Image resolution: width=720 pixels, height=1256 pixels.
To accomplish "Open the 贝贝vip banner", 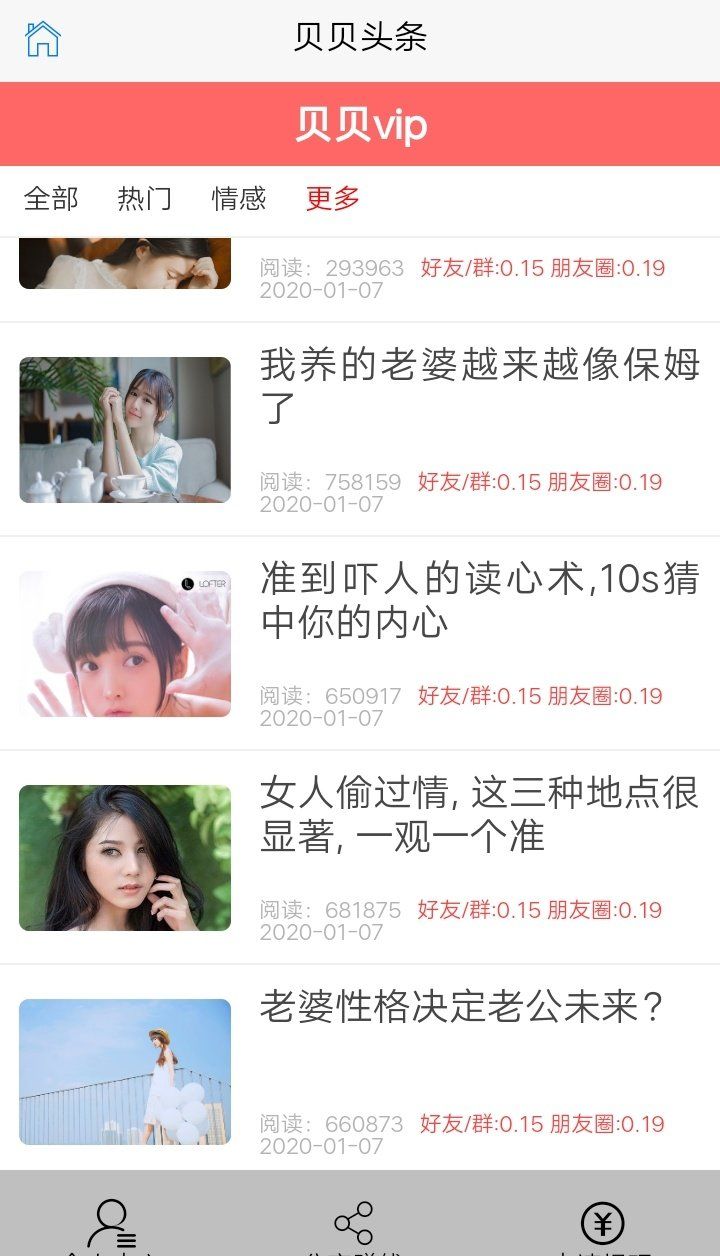I will pyautogui.click(x=360, y=125).
